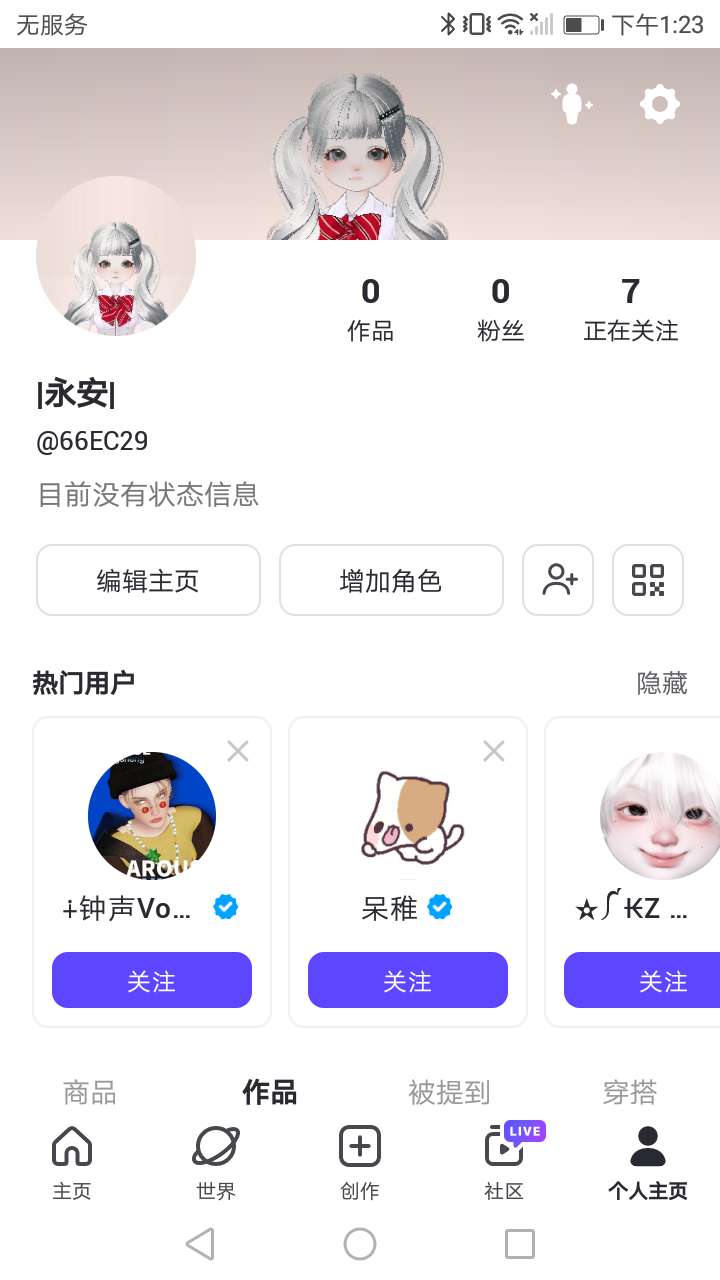The image size is (720, 1280).
Task: Switch to the 穿搭 tab
Action: (x=630, y=1092)
